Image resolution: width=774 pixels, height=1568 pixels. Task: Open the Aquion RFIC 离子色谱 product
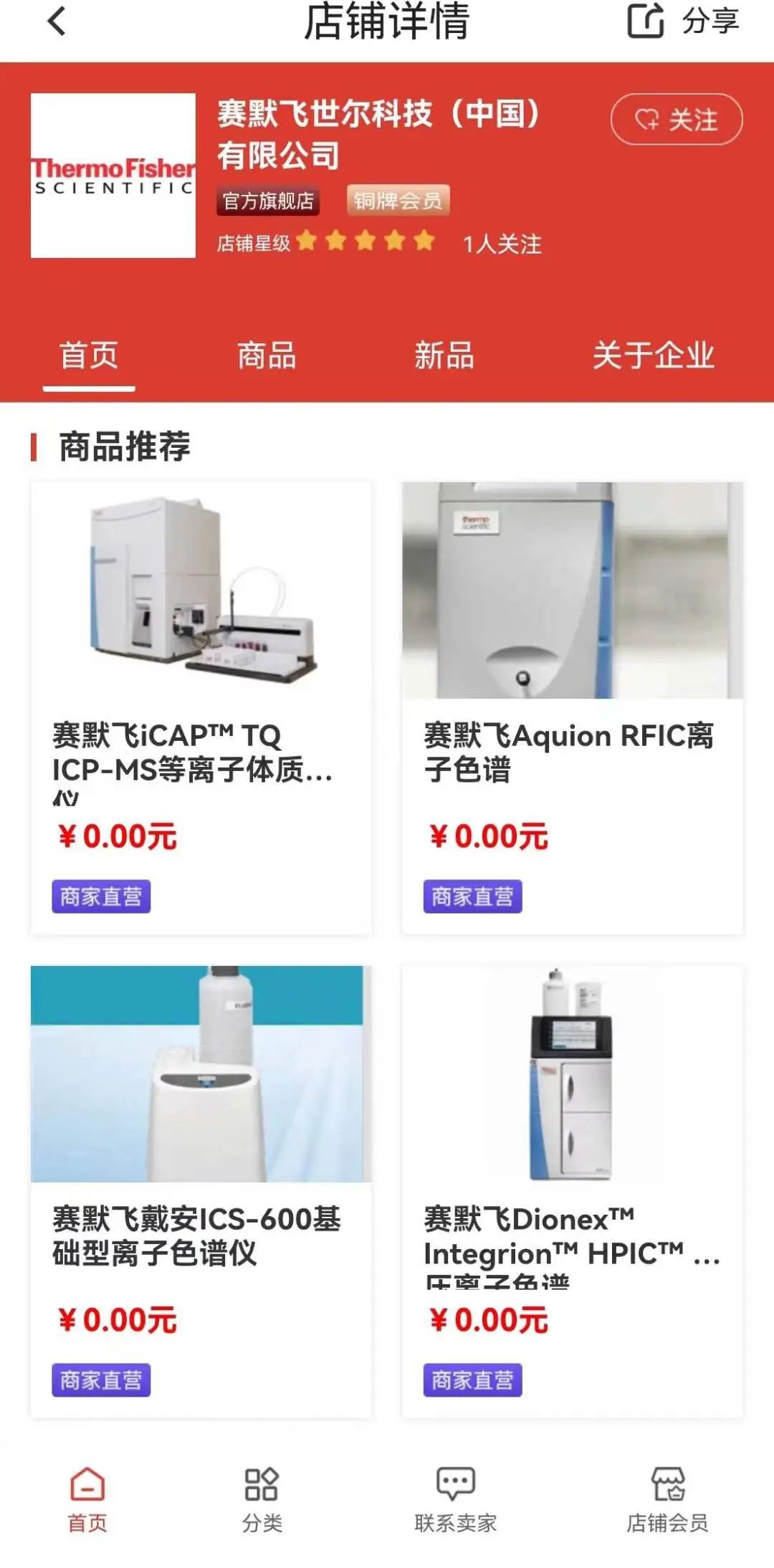click(x=572, y=708)
